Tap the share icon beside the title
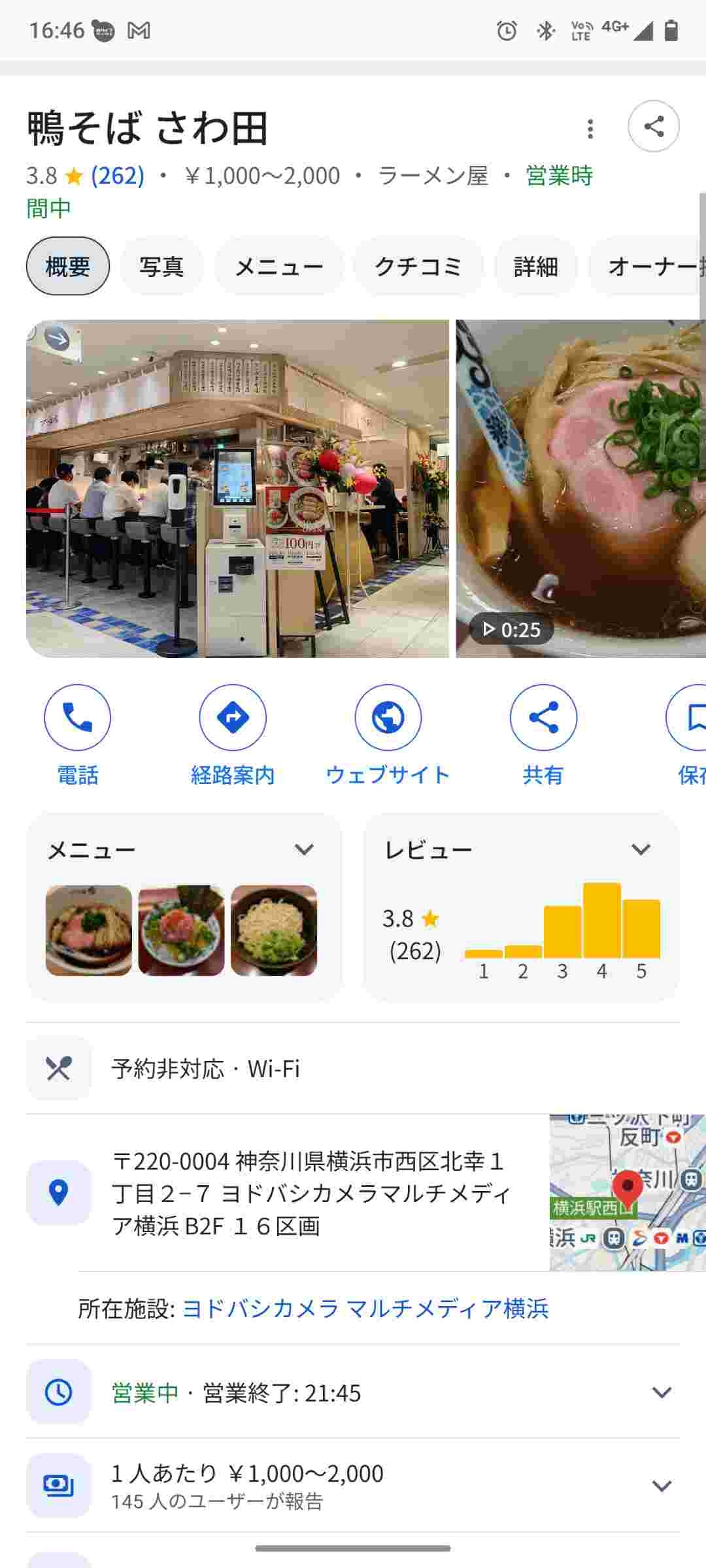706x1568 pixels. coord(654,126)
